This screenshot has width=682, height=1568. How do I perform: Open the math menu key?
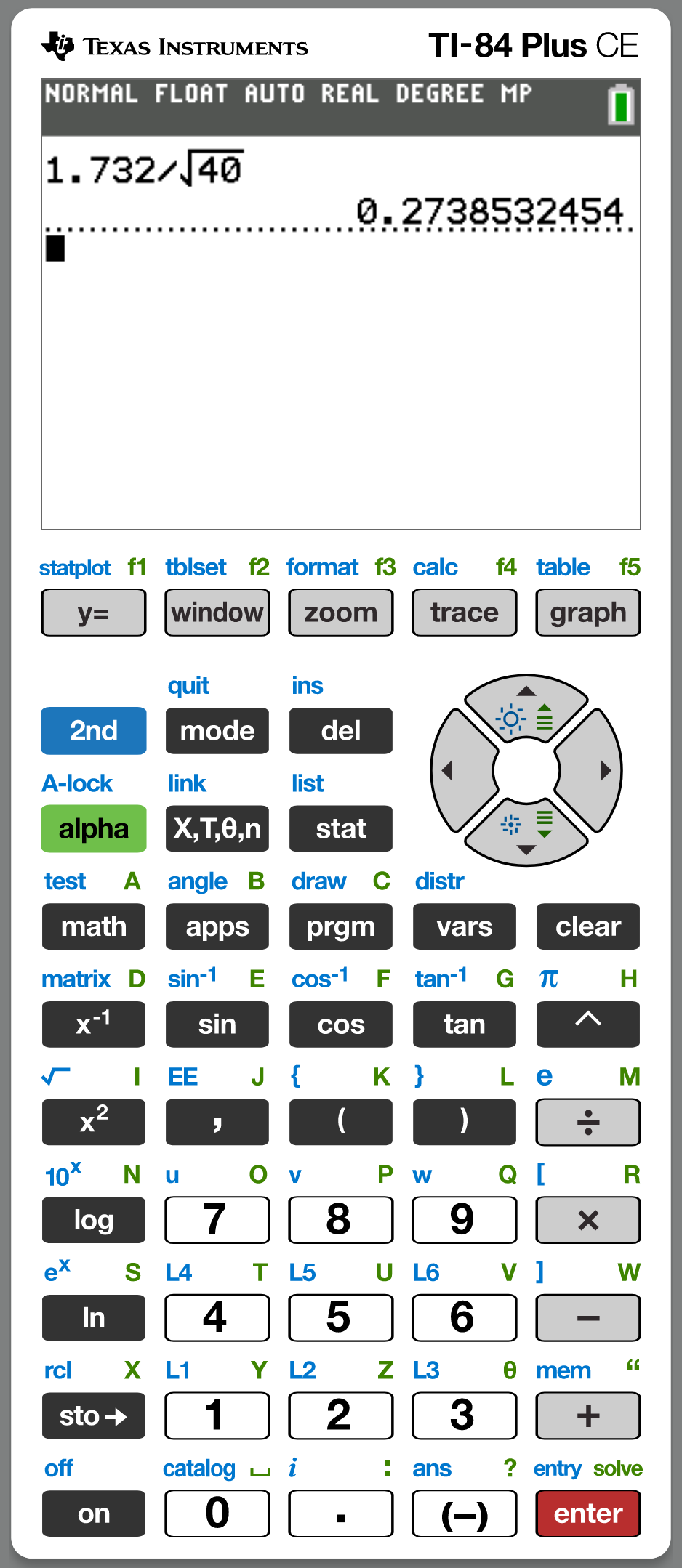click(93, 926)
